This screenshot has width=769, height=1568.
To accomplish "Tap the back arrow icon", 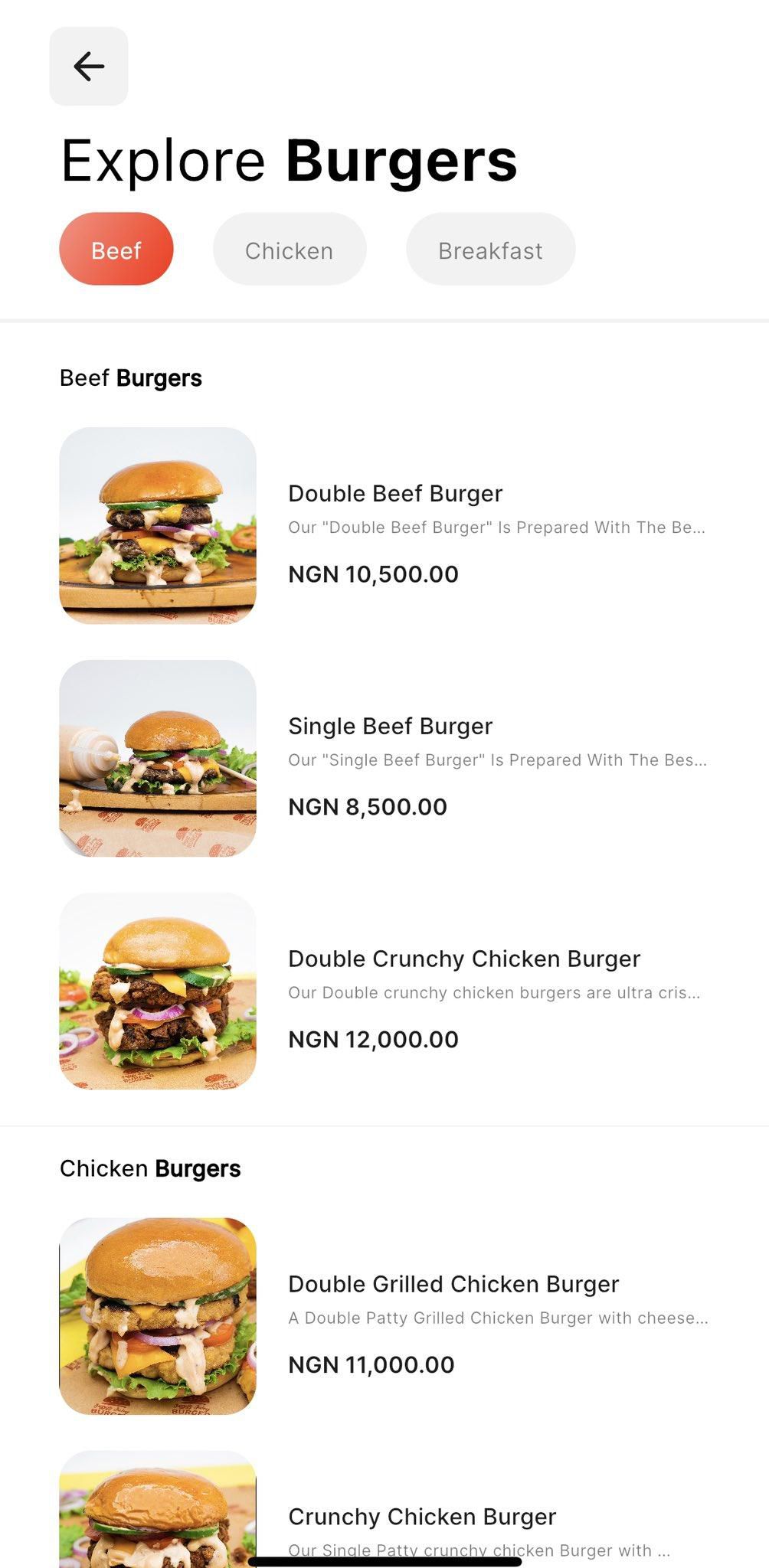I will tap(87, 66).
